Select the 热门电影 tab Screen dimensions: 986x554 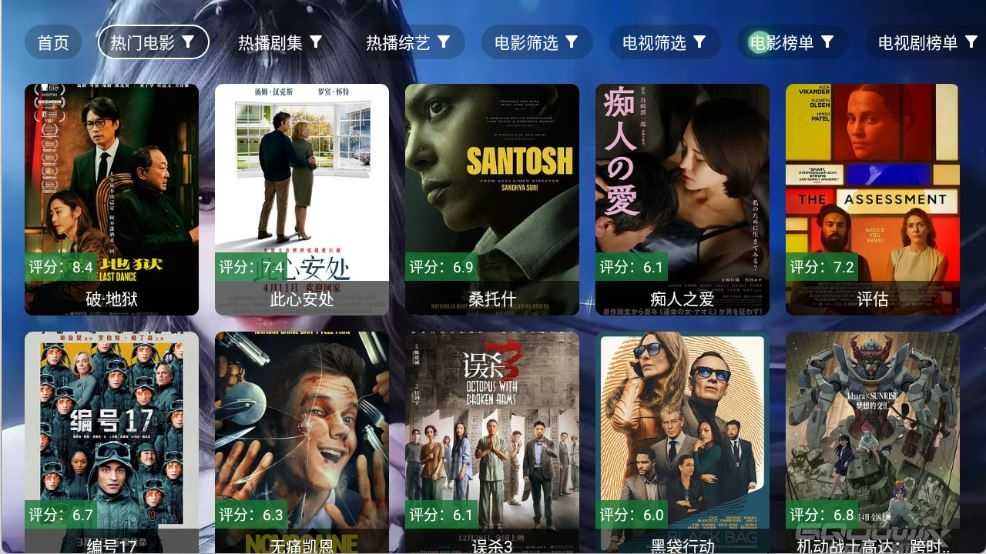point(153,43)
